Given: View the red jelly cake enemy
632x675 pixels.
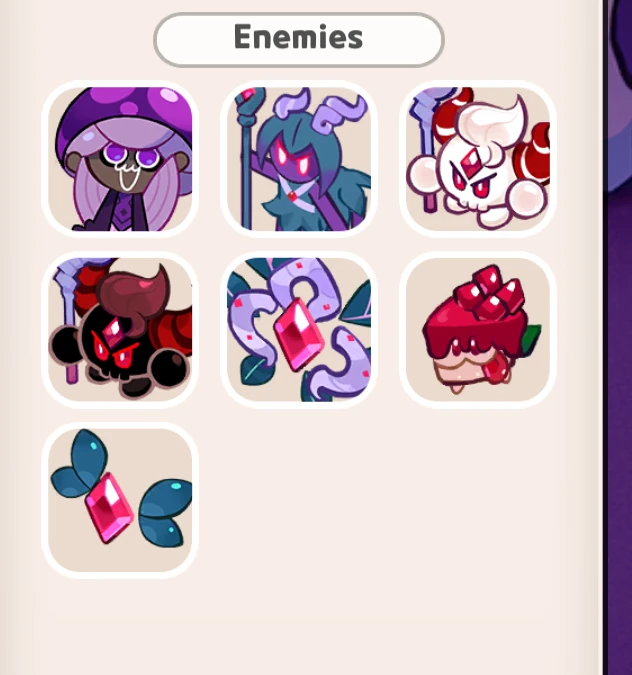Looking at the screenshot, I should click(x=477, y=330).
